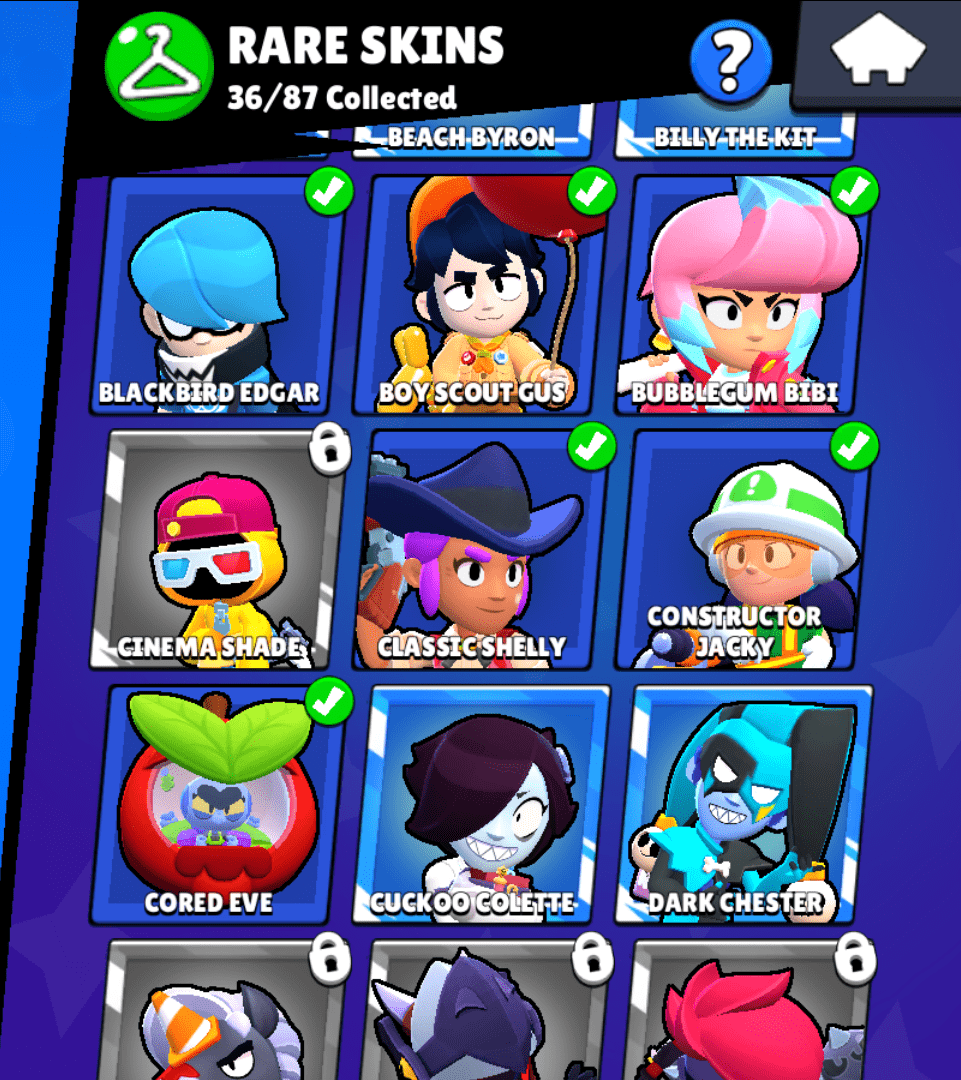The image size is (961, 1080).
Task: View the Dark Chester skin
Action: [745, 805]
